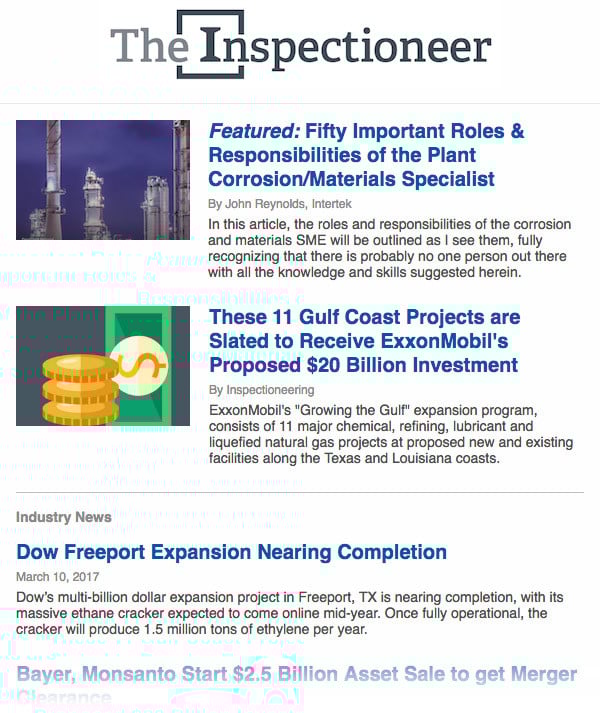Open the Fifty Important Roles featured article
The image size is (600, 713).
point(366,156)
